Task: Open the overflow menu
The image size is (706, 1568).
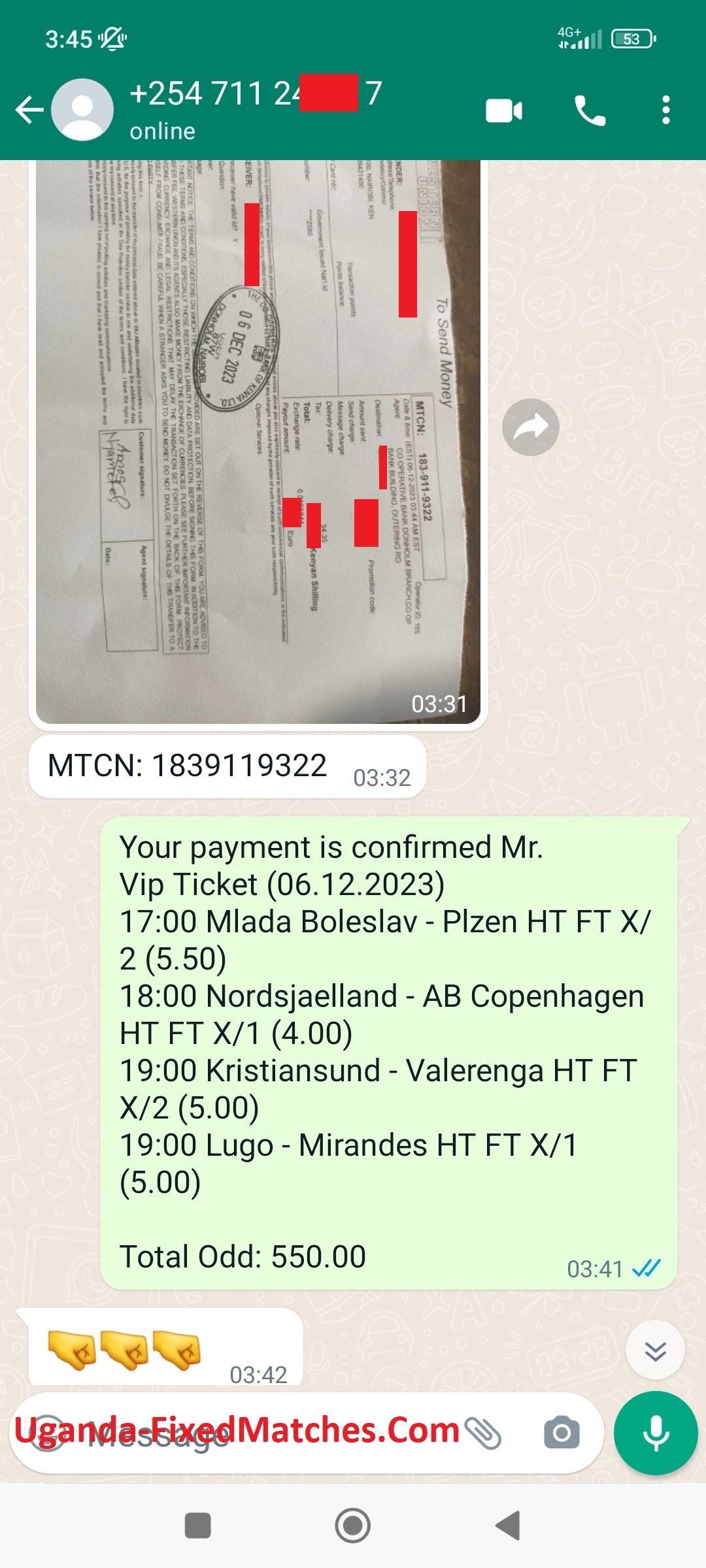Action: point(665,110)
